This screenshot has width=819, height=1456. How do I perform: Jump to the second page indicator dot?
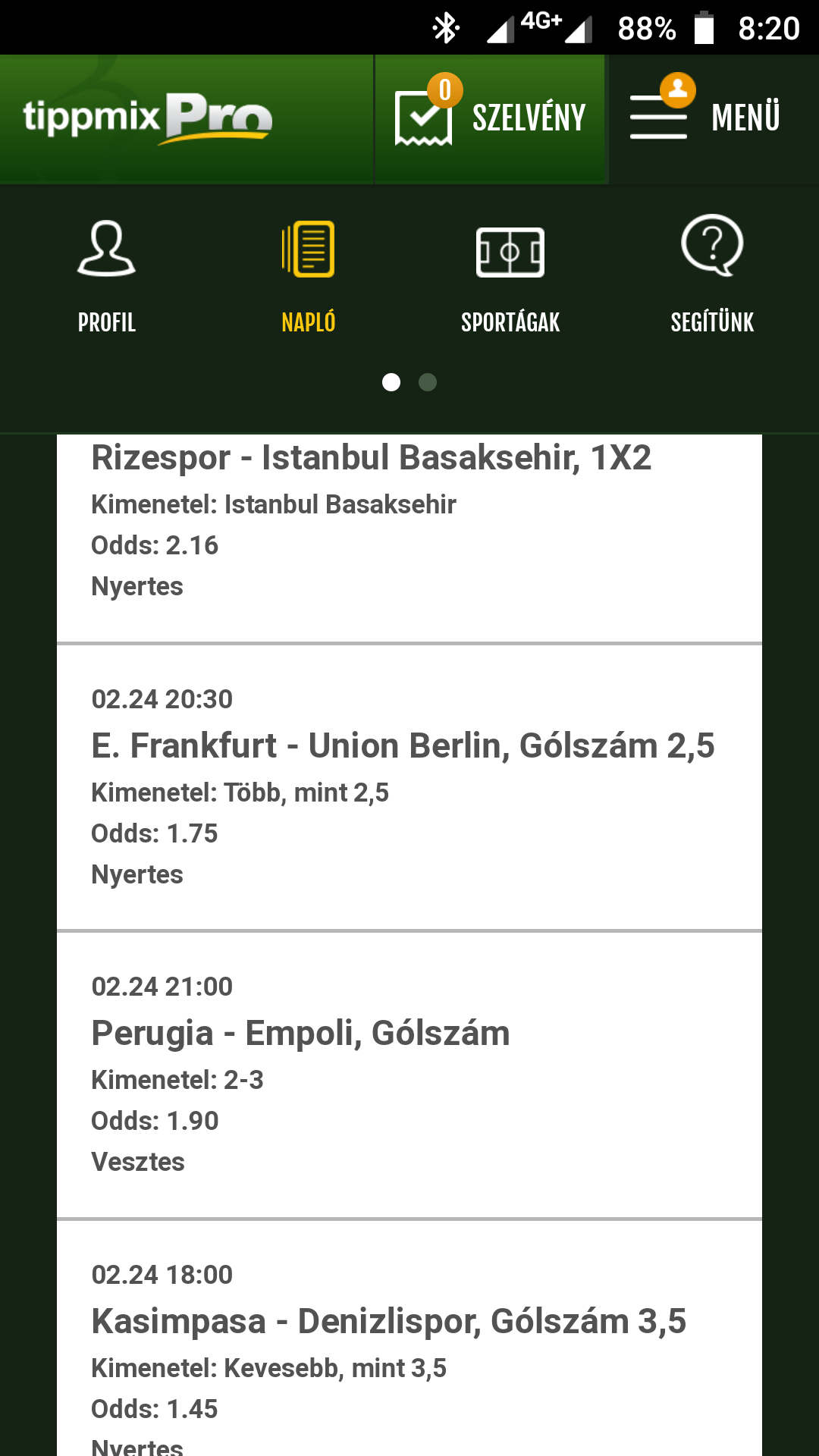click(428, 382)
